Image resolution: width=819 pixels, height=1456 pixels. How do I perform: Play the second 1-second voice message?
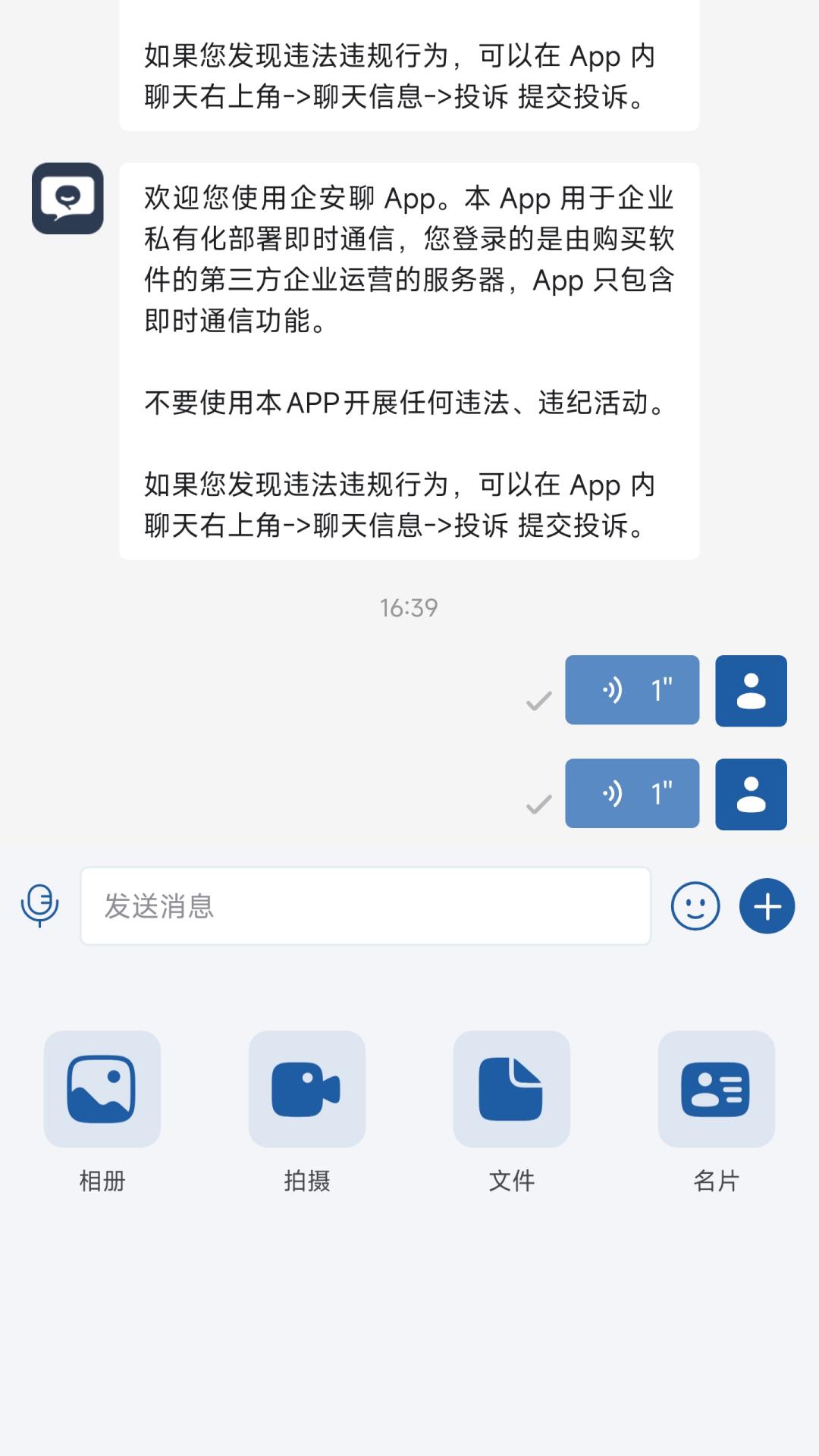click(632, 794)
